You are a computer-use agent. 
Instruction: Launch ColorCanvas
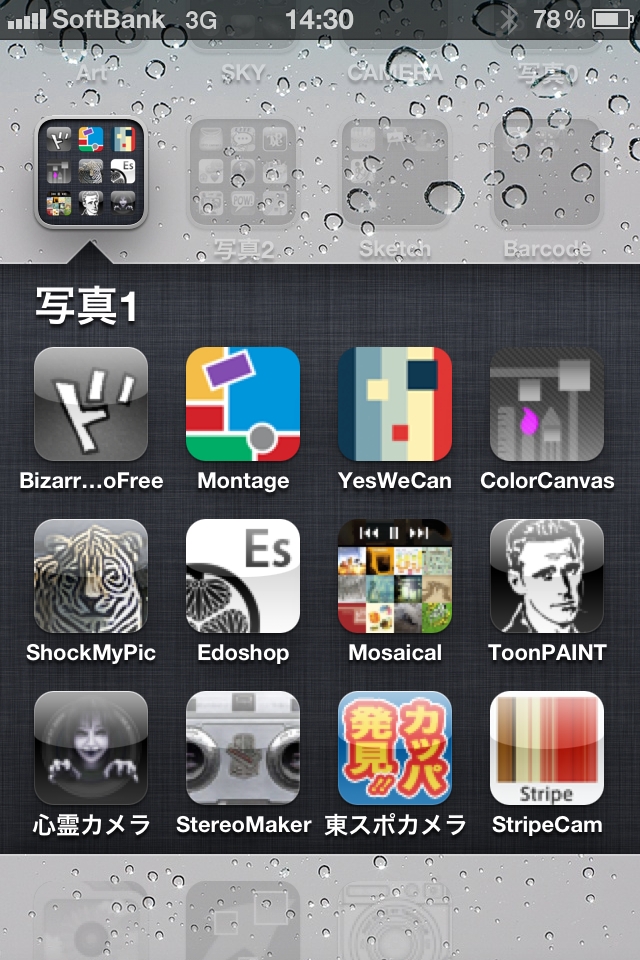547,404
